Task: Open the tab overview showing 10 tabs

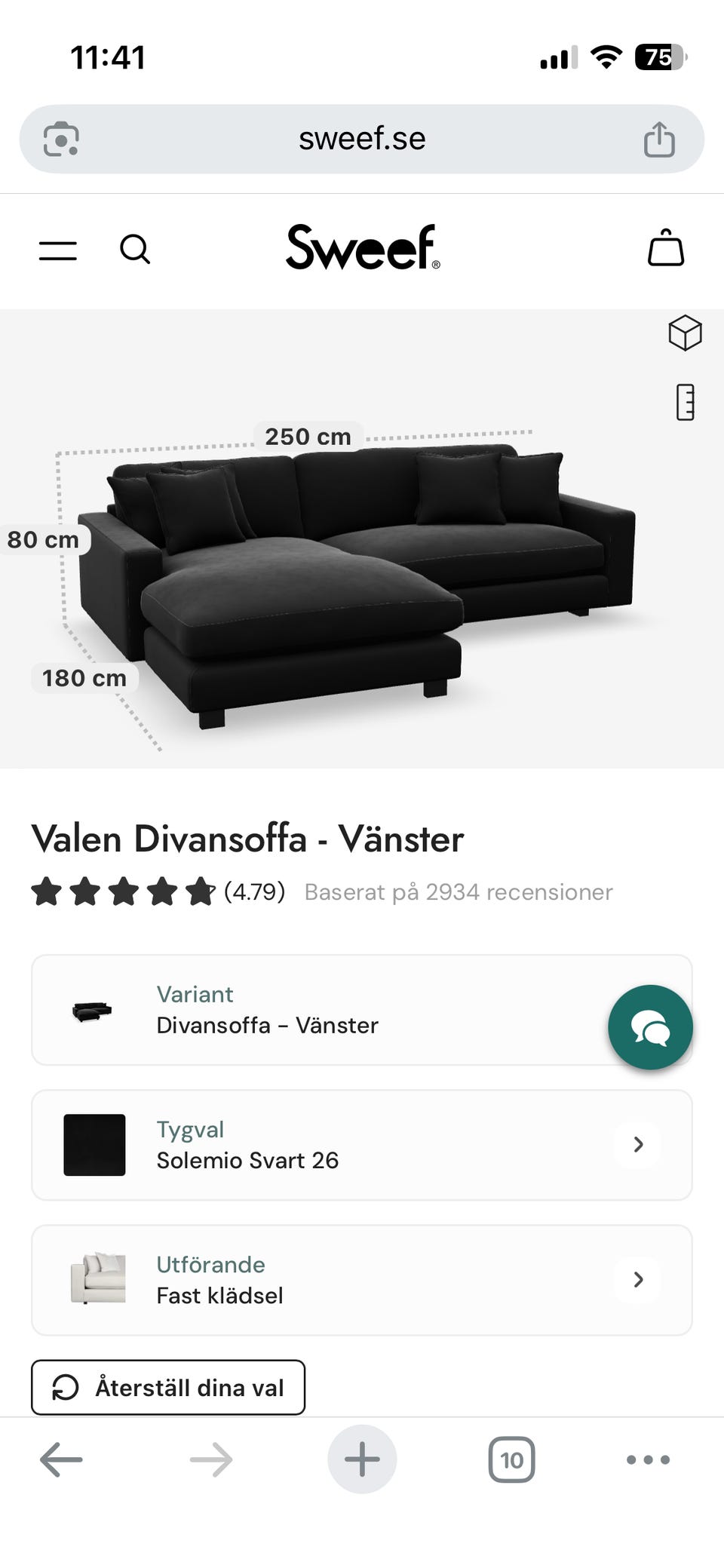Action: tap(511, 1458)
